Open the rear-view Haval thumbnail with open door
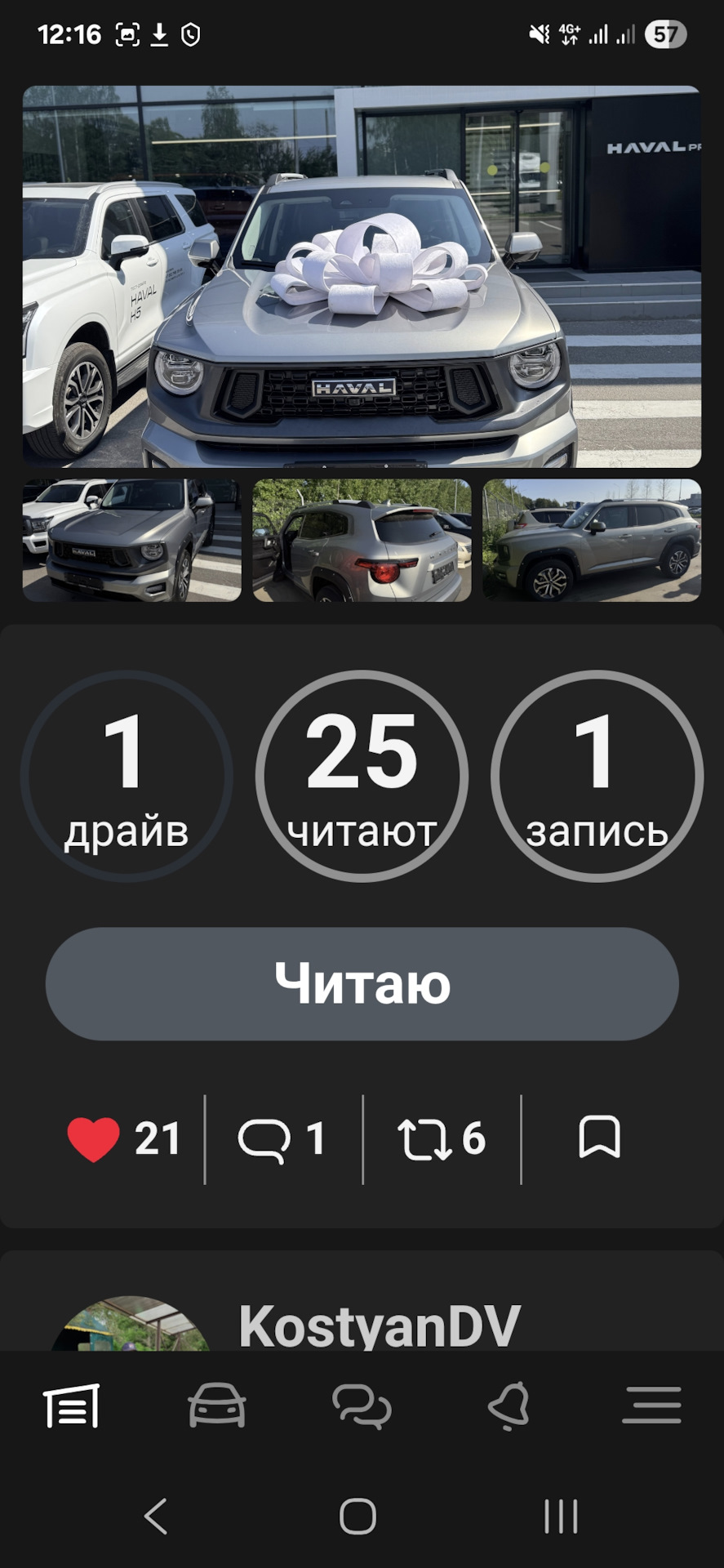The width and height of the screenshot is (724, 1568). (x=362, y=540)
